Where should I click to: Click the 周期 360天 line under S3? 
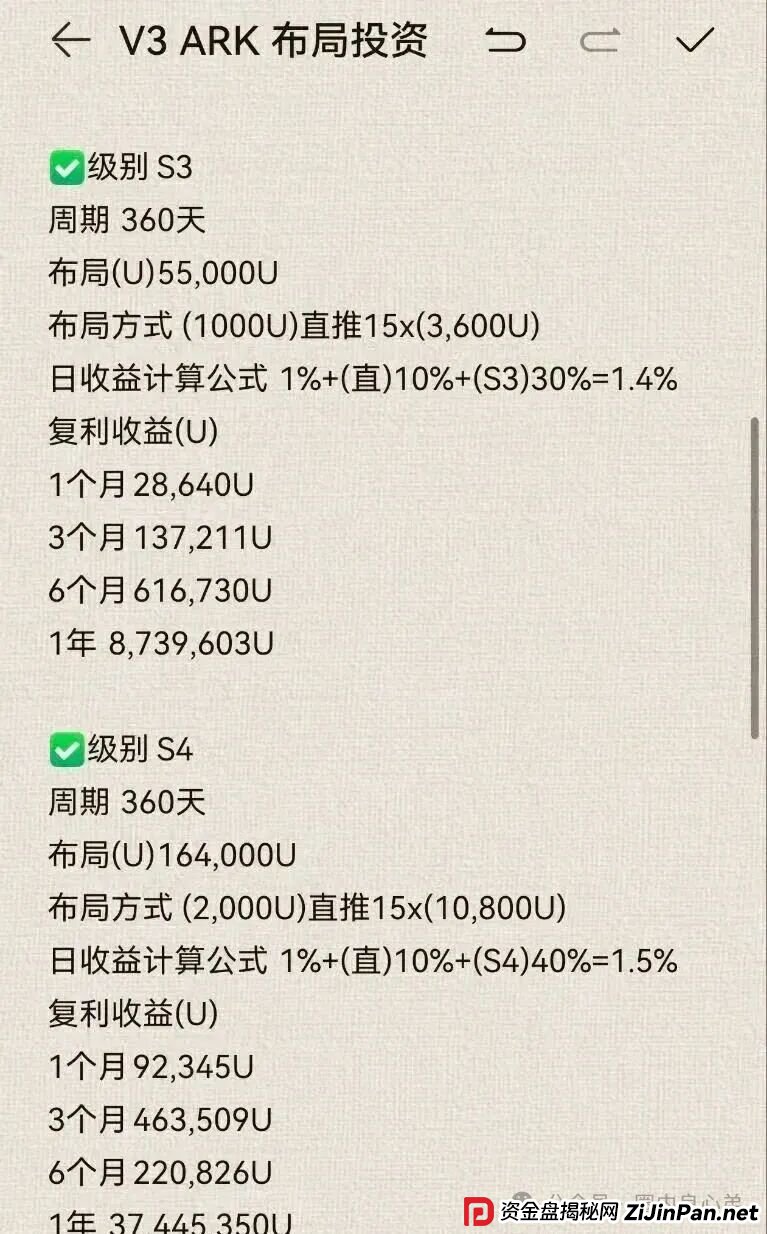pos(126,221)
